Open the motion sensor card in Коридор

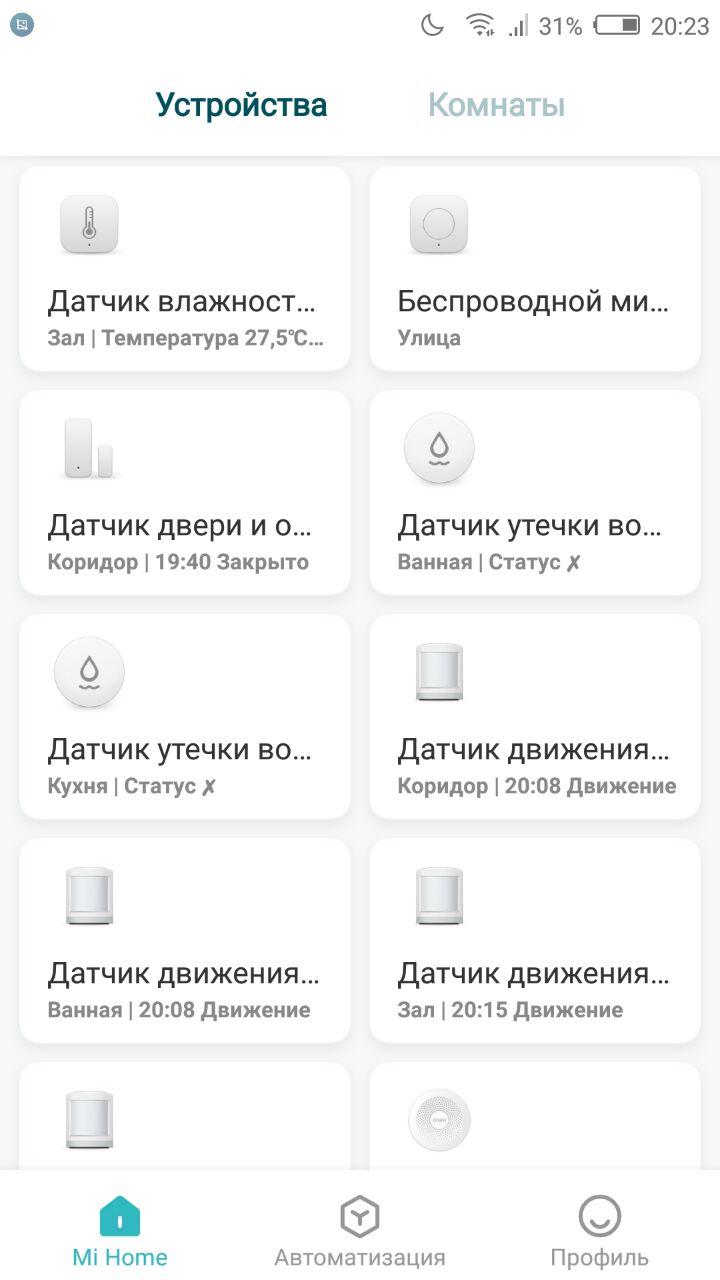(535, 716)
